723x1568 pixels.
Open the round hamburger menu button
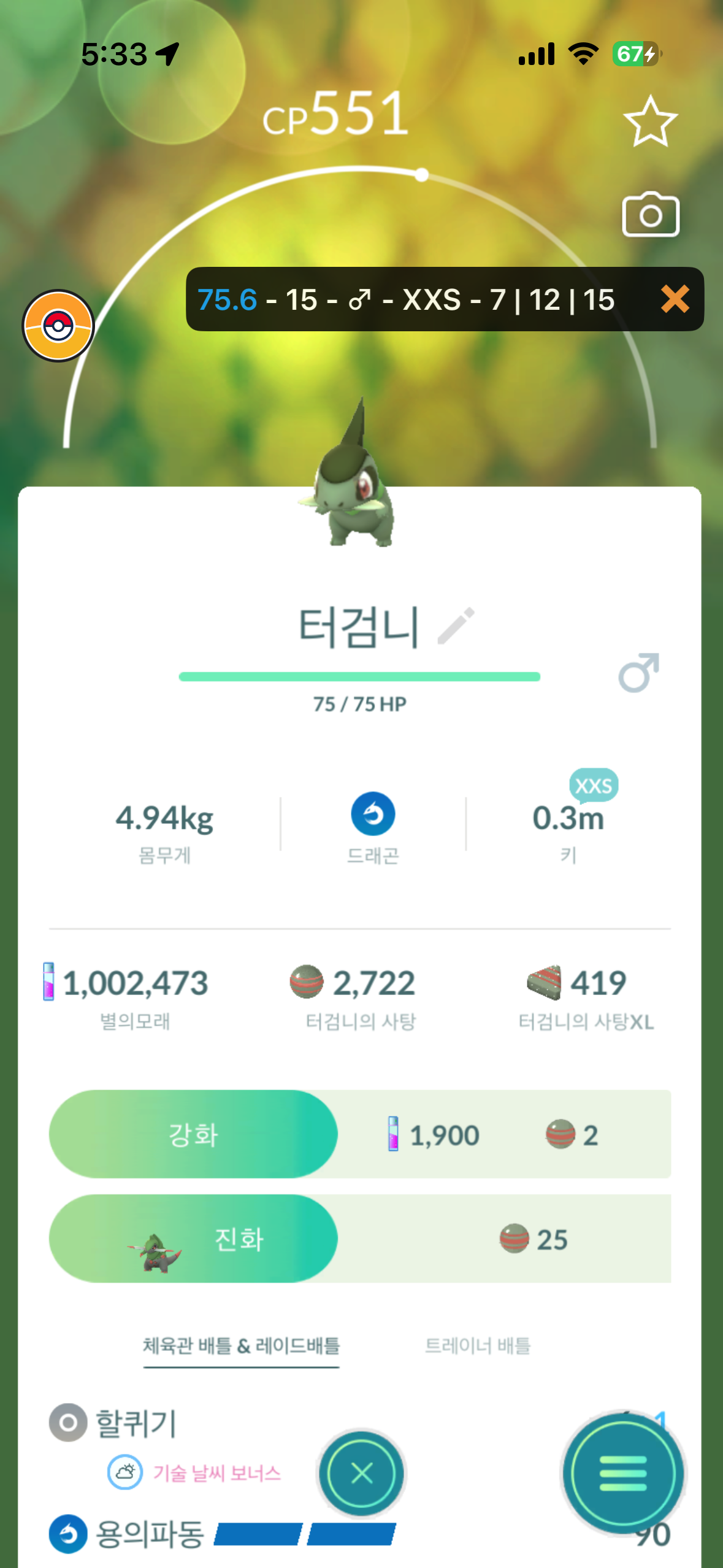coord(623,1473)
